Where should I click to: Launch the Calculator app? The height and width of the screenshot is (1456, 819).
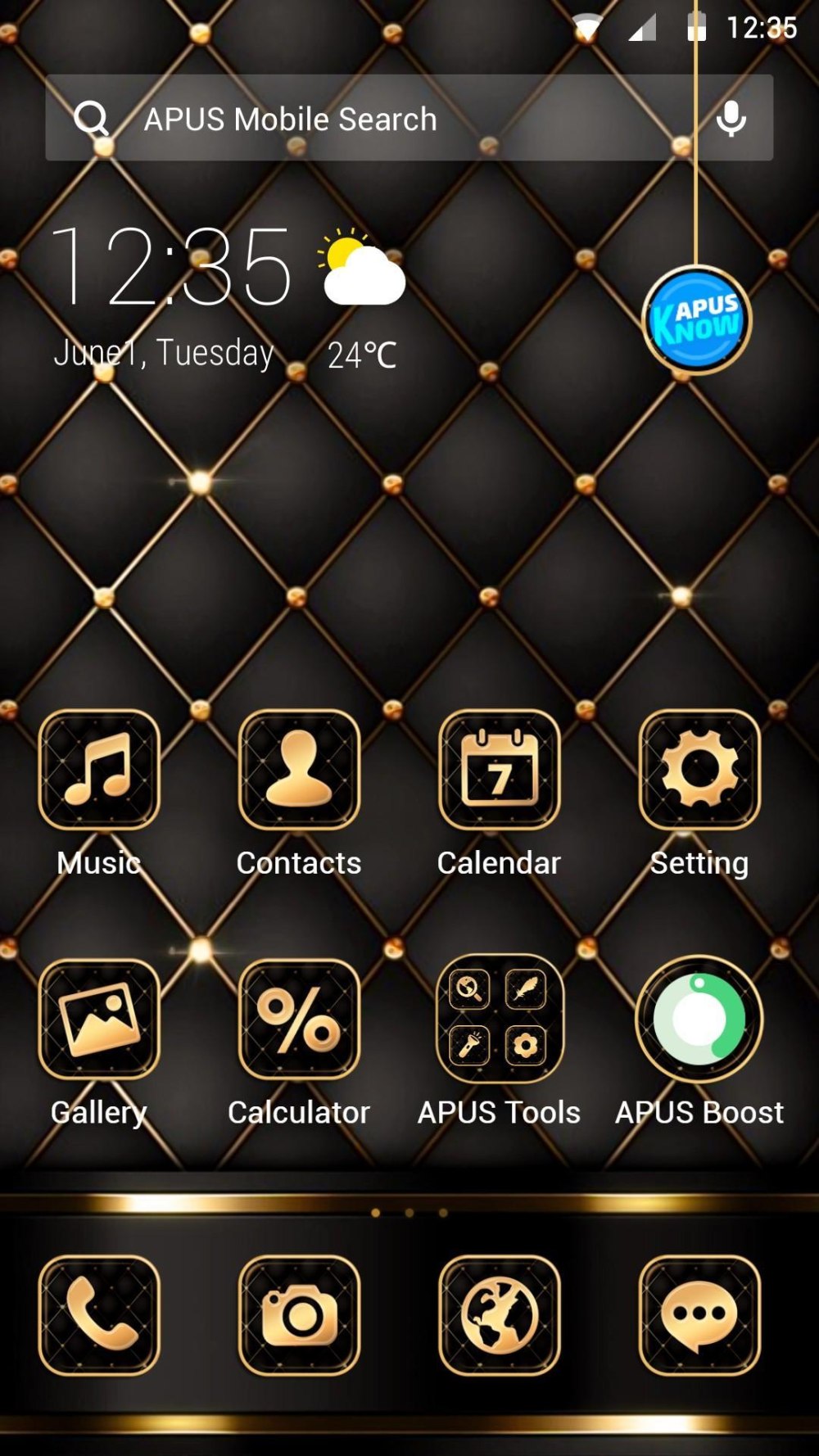coord(299,1019)
